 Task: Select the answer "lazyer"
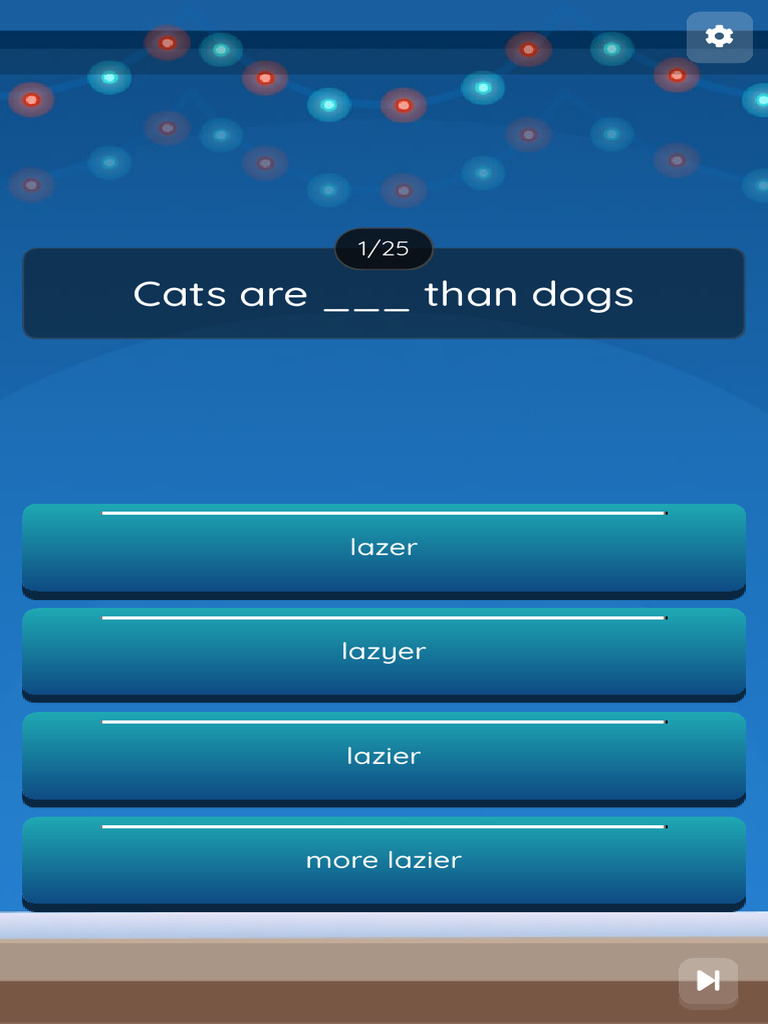click(384, 654)
